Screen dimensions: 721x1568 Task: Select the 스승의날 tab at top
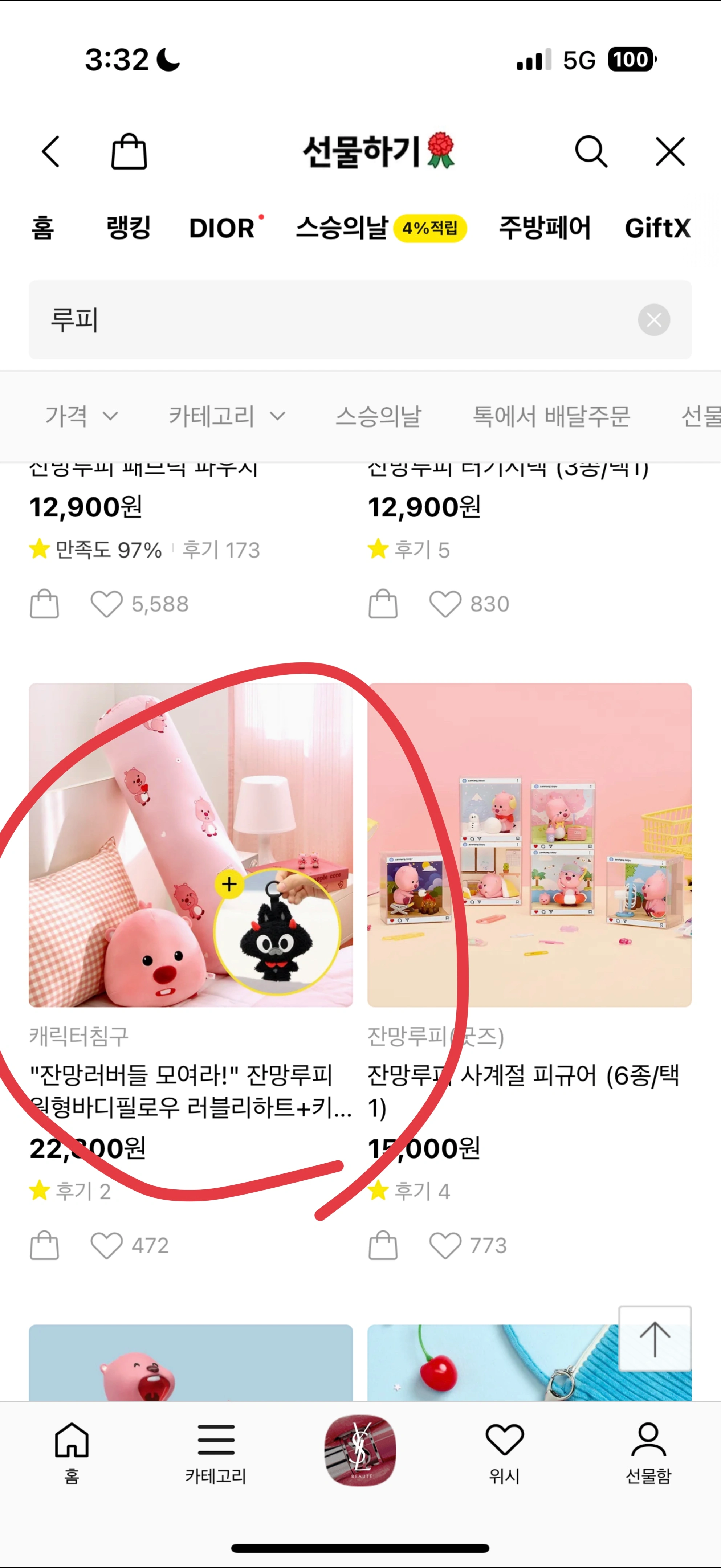pyautogui.click(x=342, y=228)
